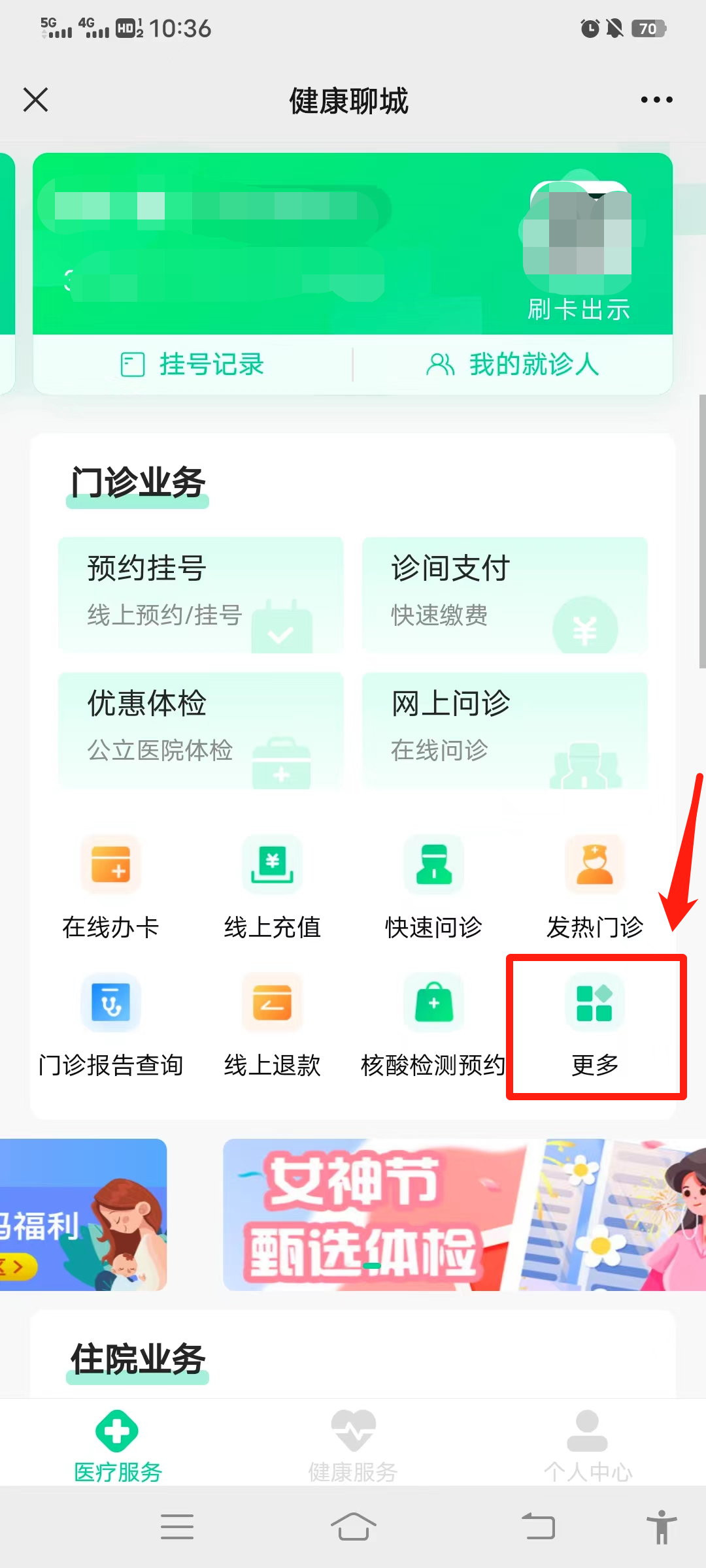706x1568 pixels.
Task: Switch to the 健康服务 tab
Action: [353, 1445]
